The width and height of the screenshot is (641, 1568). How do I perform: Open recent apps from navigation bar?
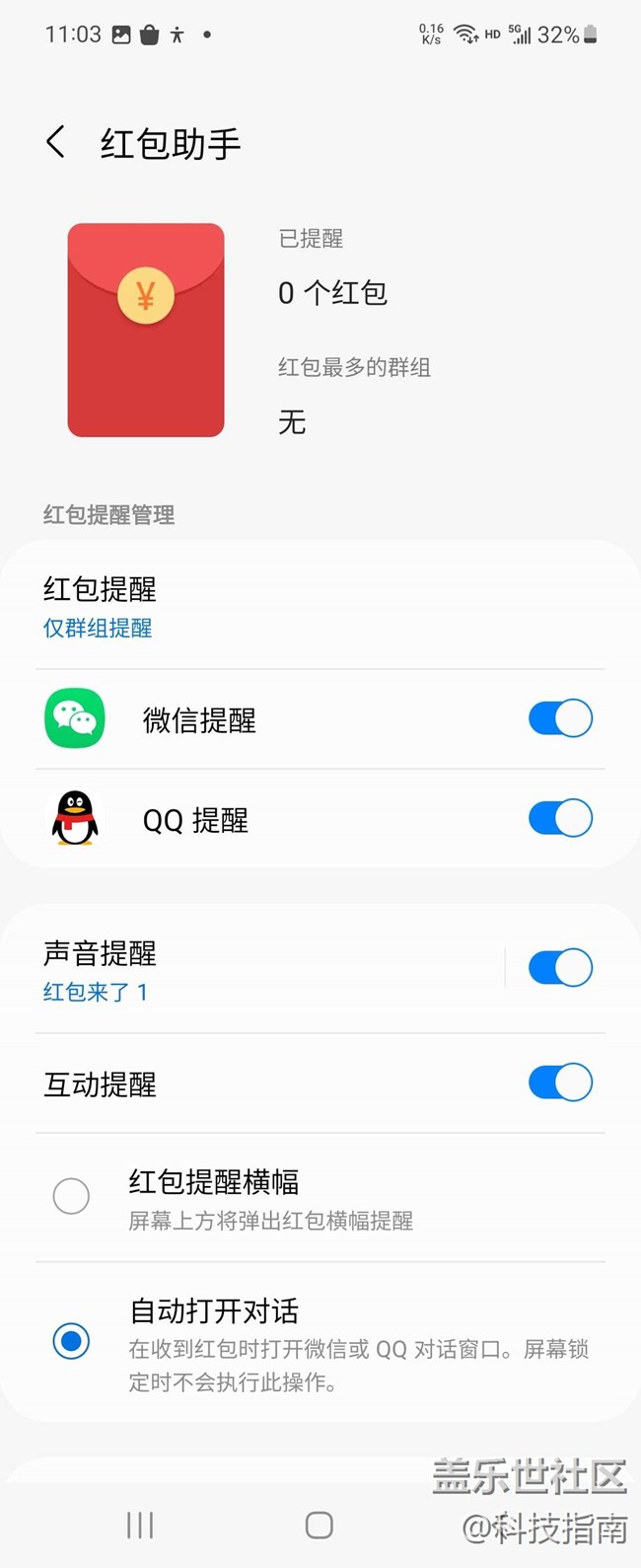[140, 1526]
